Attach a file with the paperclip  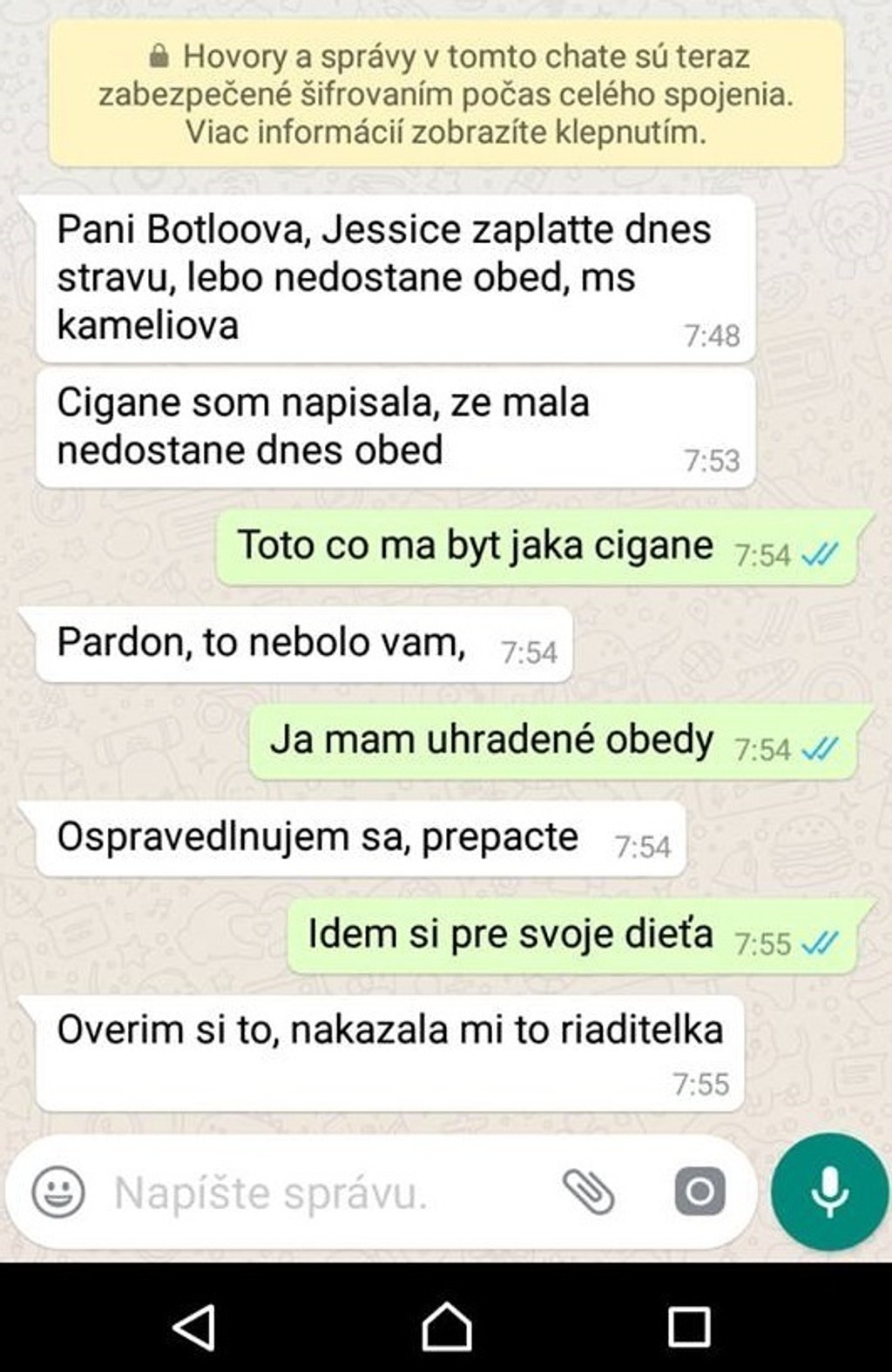(x=588, y=1192)
